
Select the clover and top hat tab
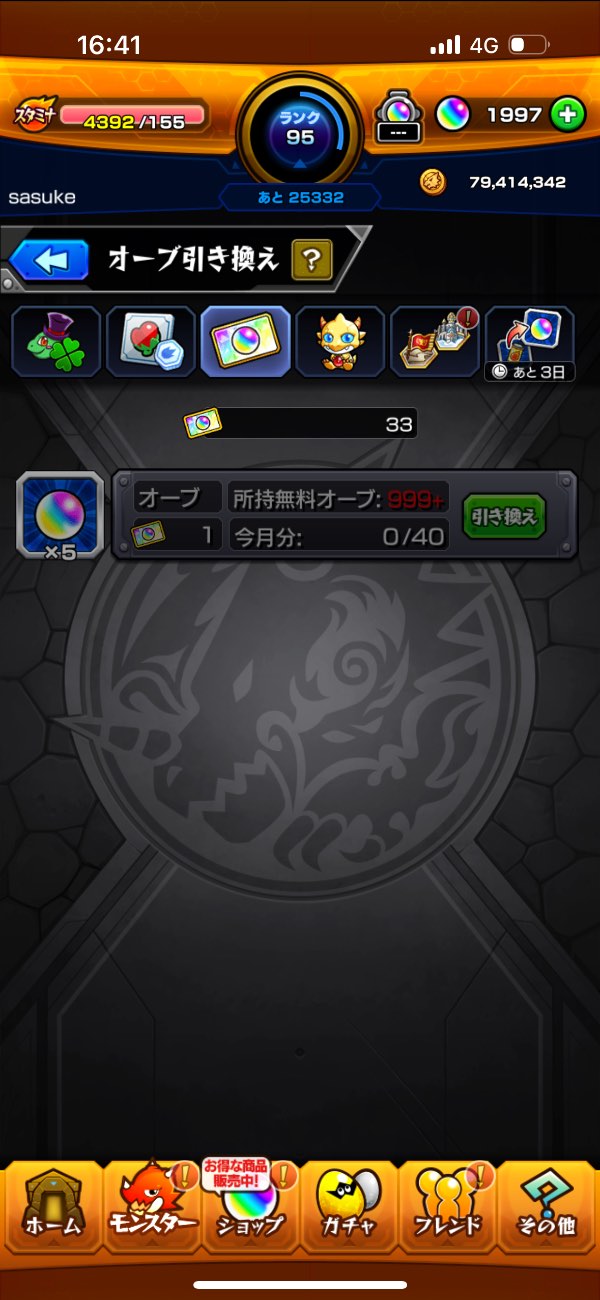click(x=56, y=342)
